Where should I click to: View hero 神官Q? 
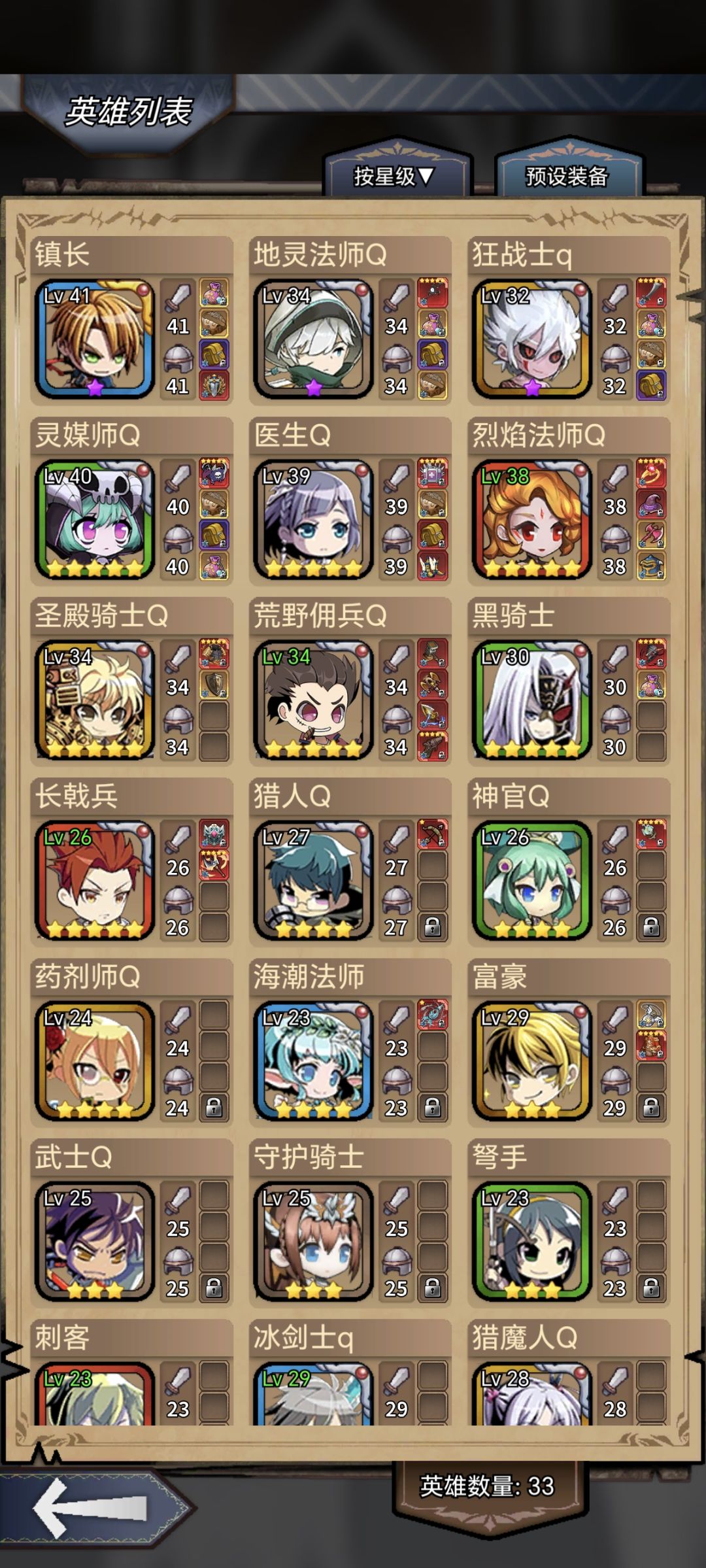click(569, 862)
